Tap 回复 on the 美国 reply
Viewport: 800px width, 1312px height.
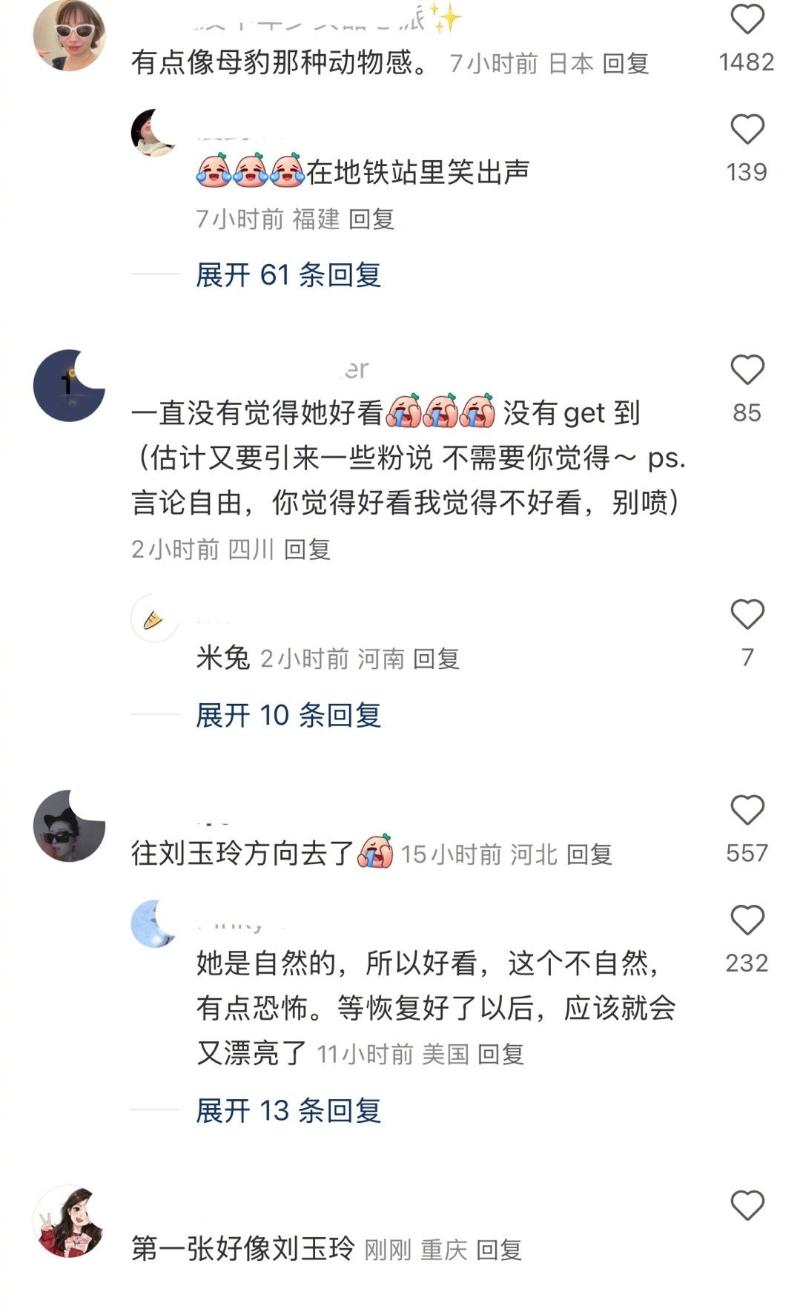click(500, 1054)
